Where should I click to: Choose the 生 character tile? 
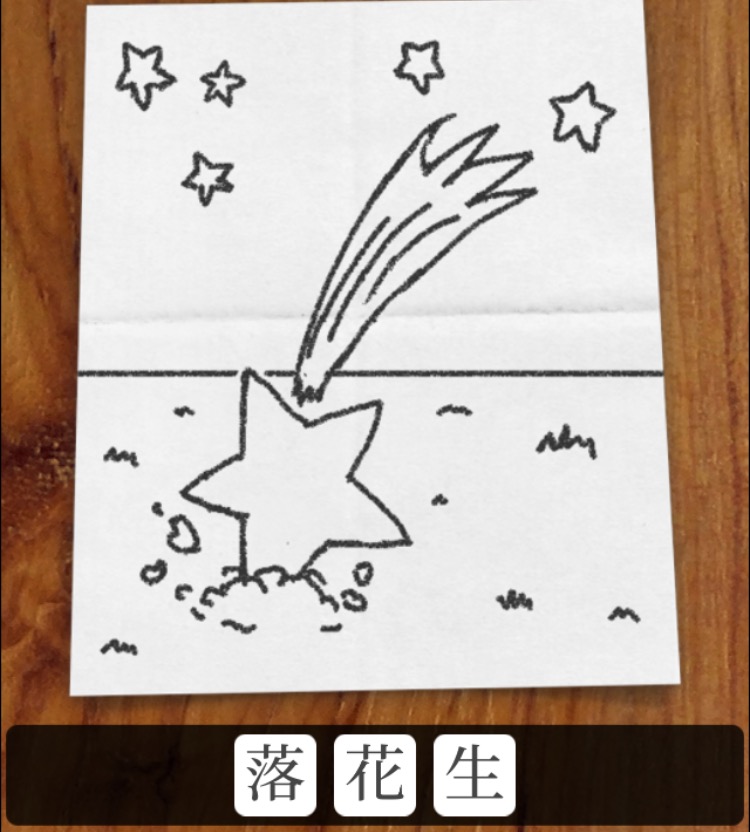474,775
